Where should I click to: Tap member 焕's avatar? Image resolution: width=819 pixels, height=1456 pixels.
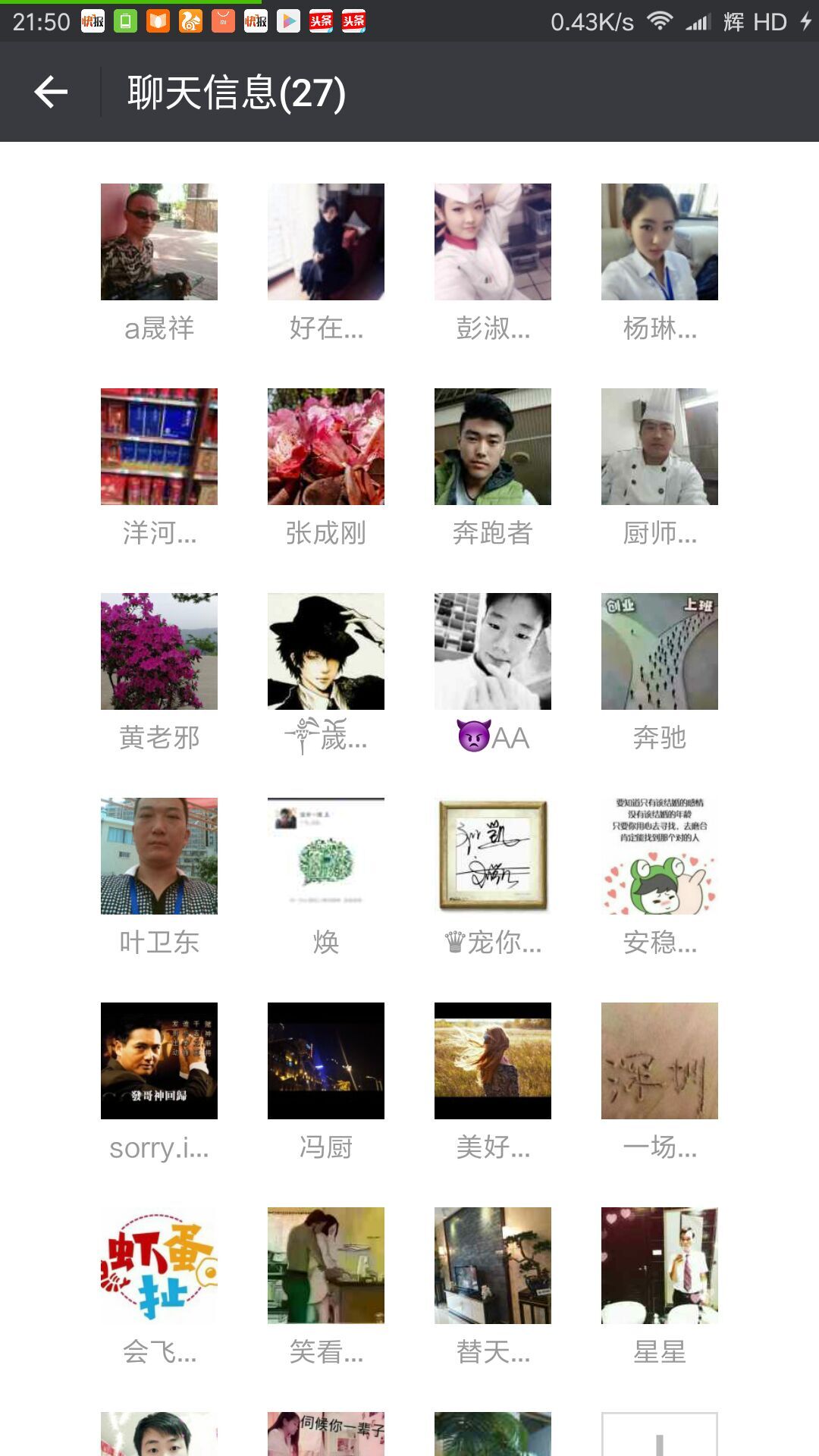(326, 856)
